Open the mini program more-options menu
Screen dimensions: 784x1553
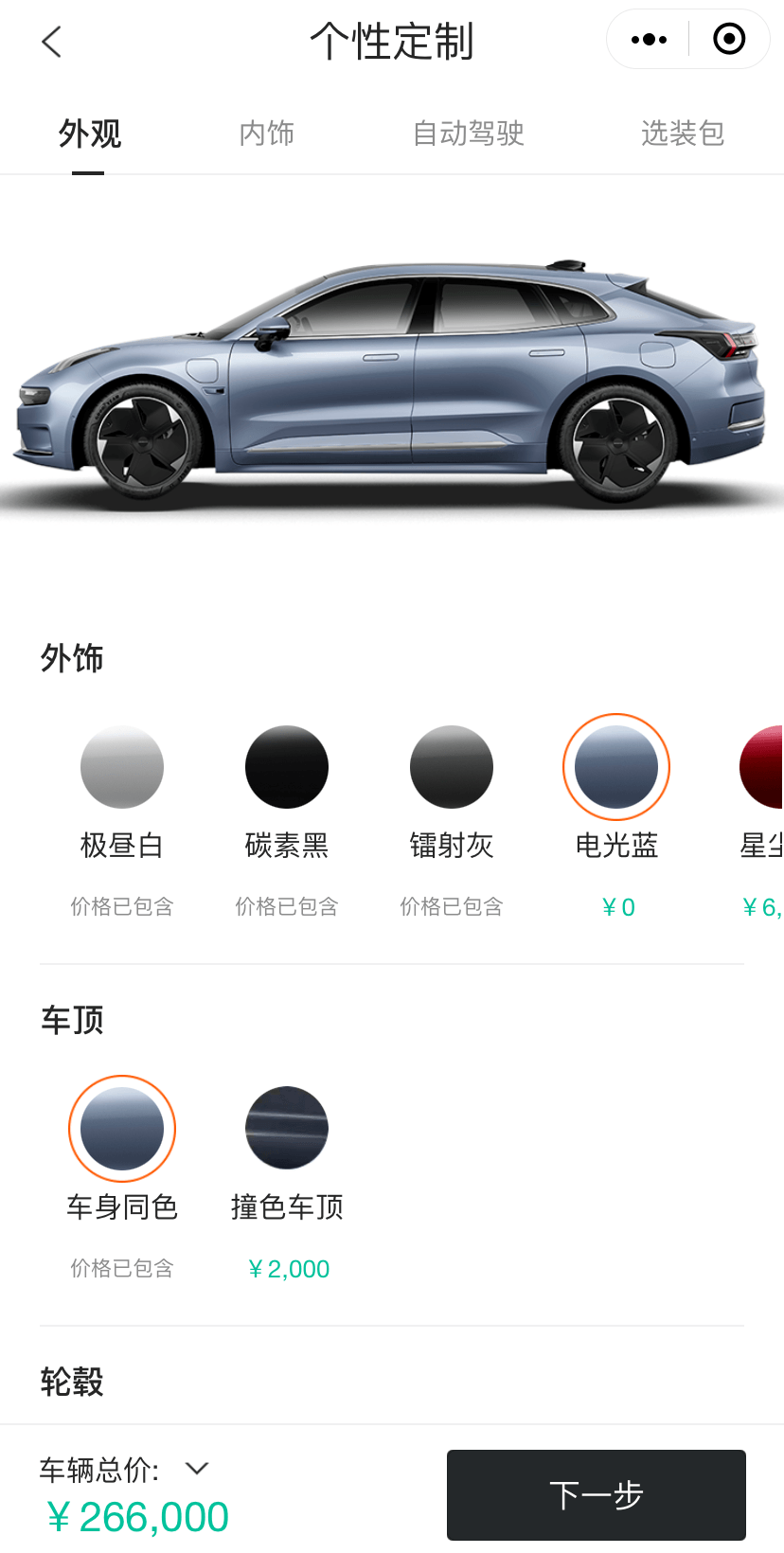(x=649, y=40)
